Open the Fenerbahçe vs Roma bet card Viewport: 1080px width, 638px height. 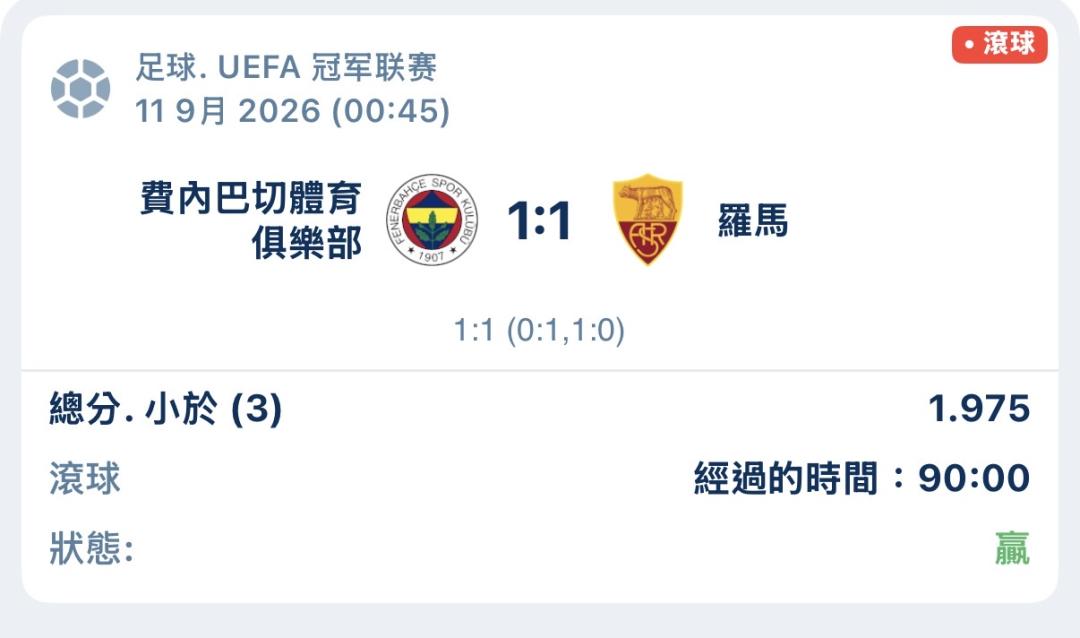540,309
